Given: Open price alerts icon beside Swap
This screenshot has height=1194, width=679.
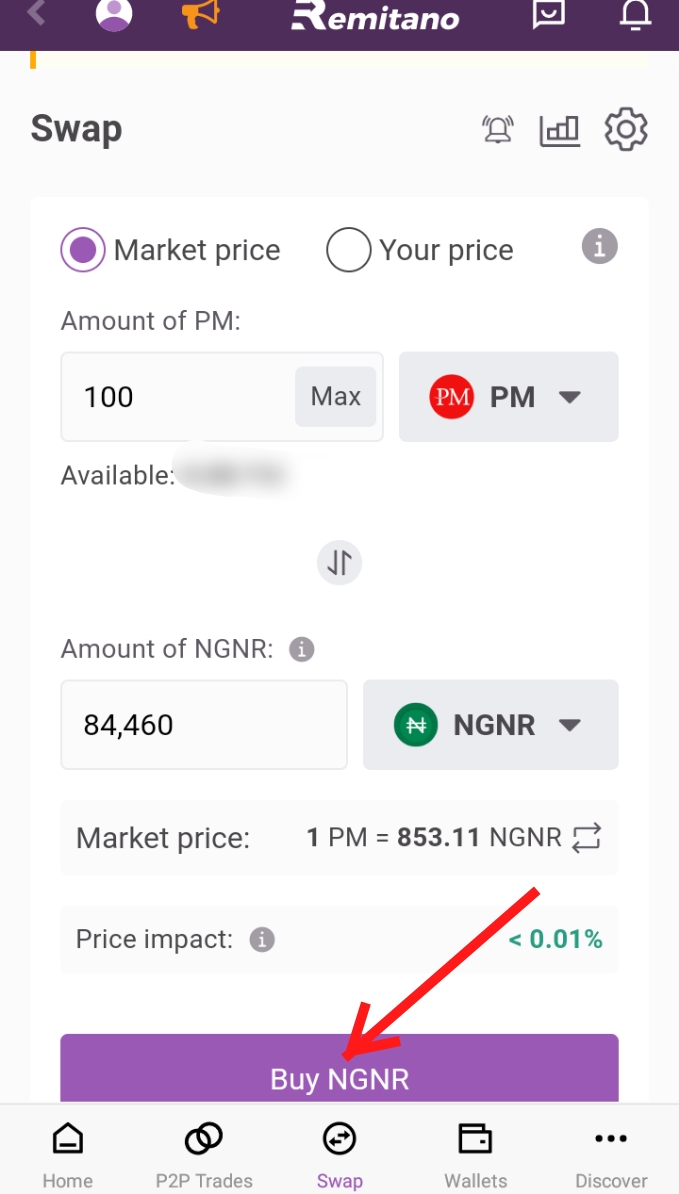Looking at the screenshot, I should coord(498,130).
